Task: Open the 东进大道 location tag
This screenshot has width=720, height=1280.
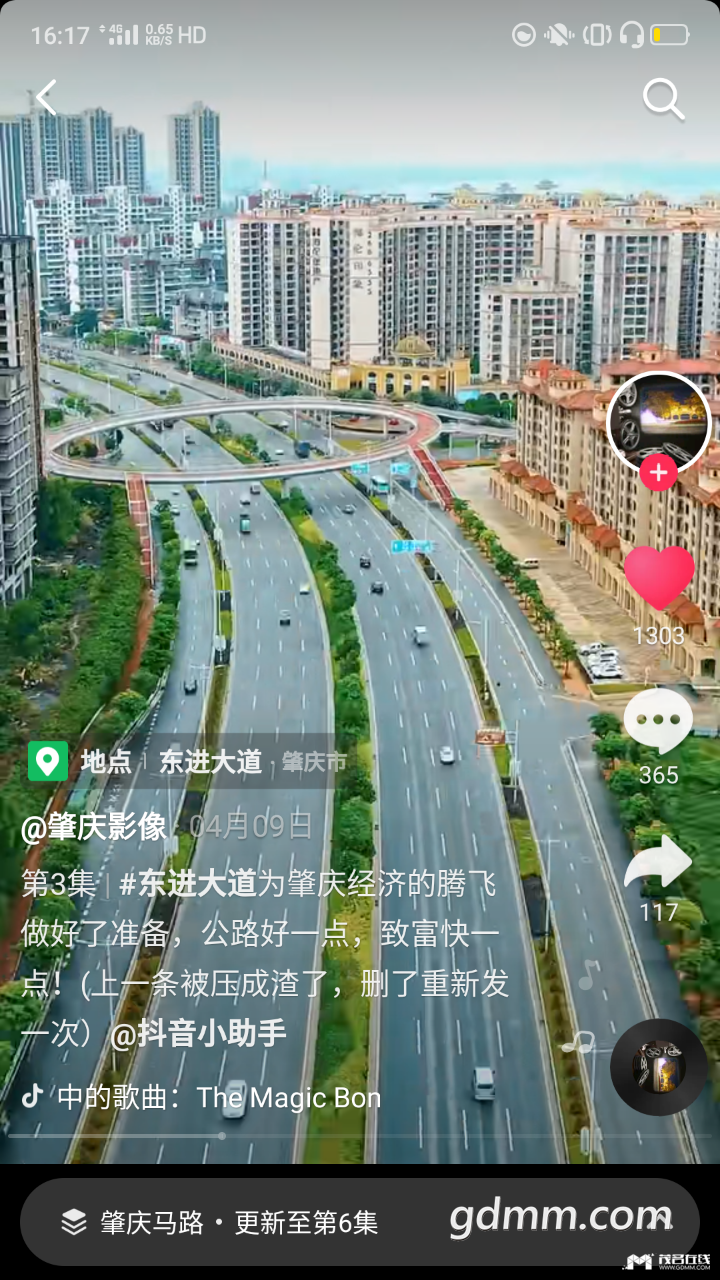Action: 210,762
